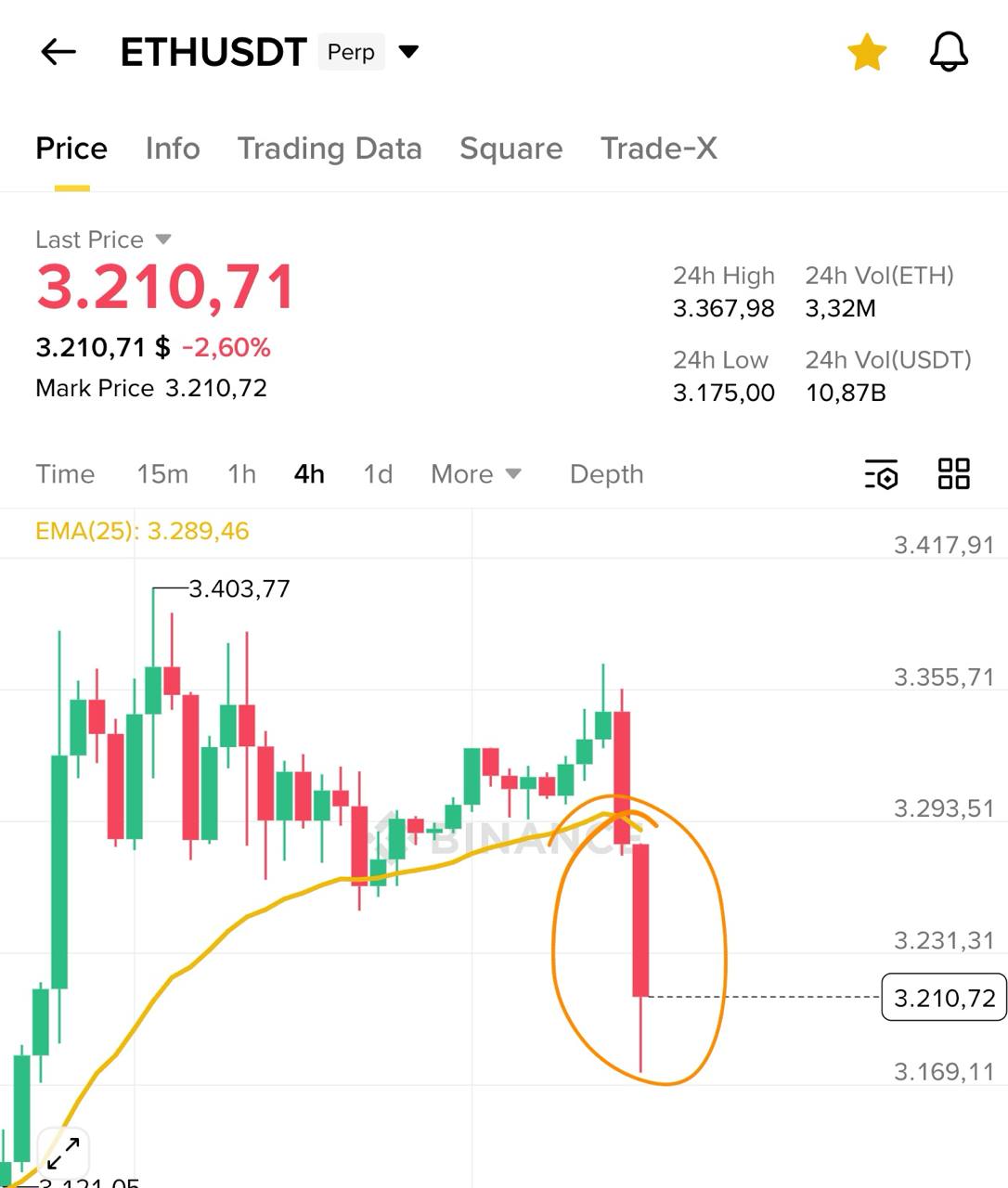Viewport: 1008px width, 1188px height.
Task: Switch chart interval to 15m
Action: point(162,474)
